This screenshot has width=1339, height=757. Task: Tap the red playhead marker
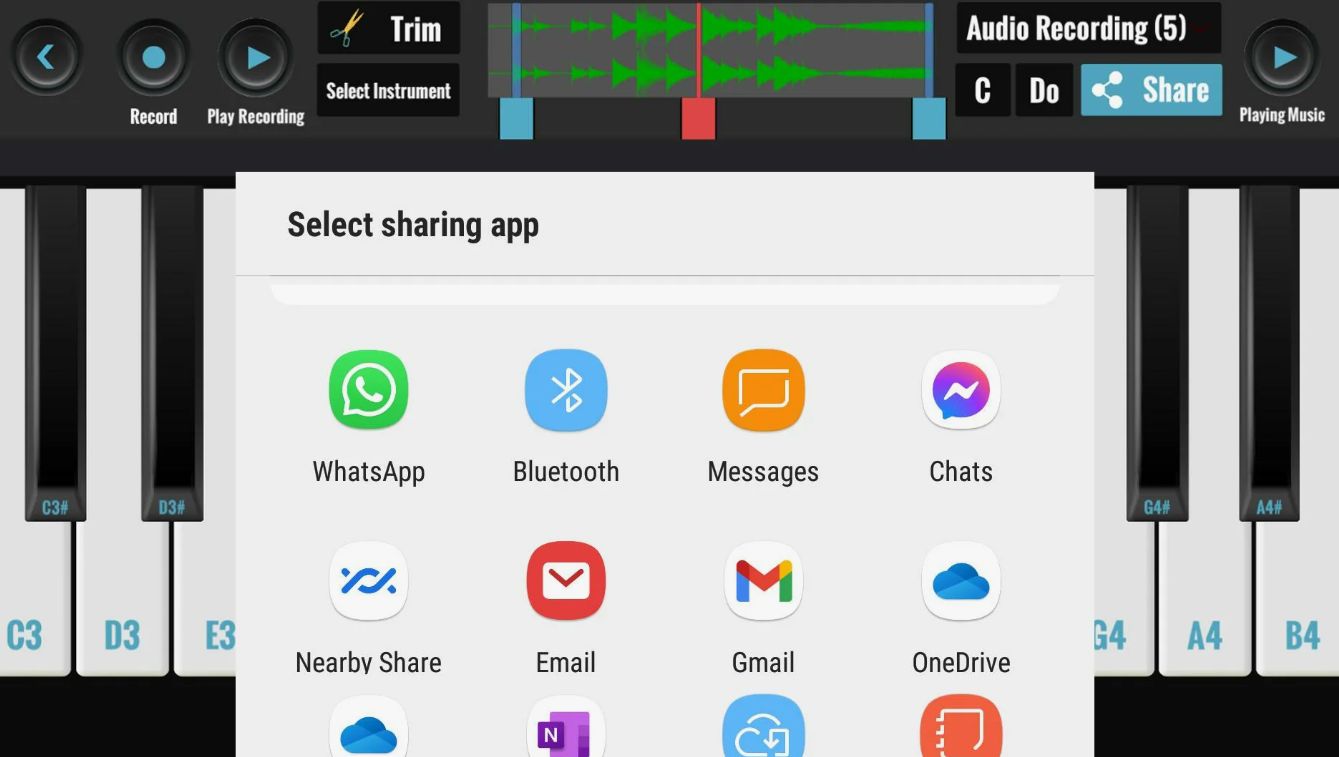(x=698, y=118)
